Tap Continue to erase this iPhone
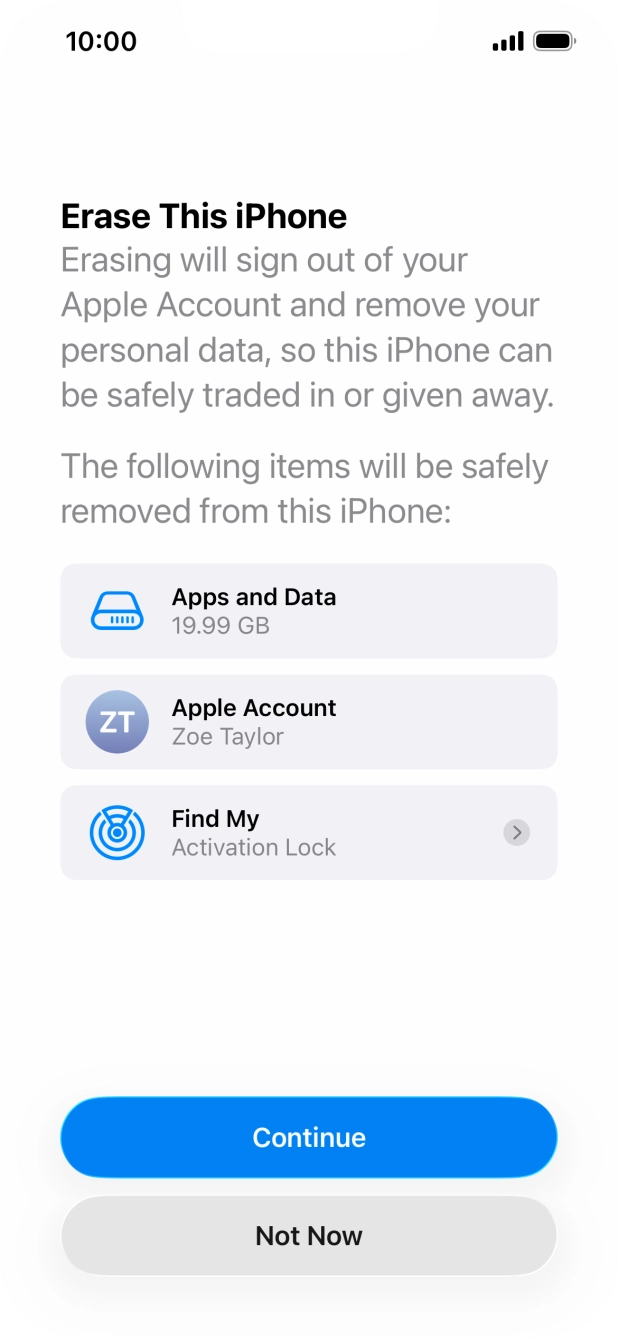The height and width of the screenshot is (1337, 618). click(x=308, y=1137)
